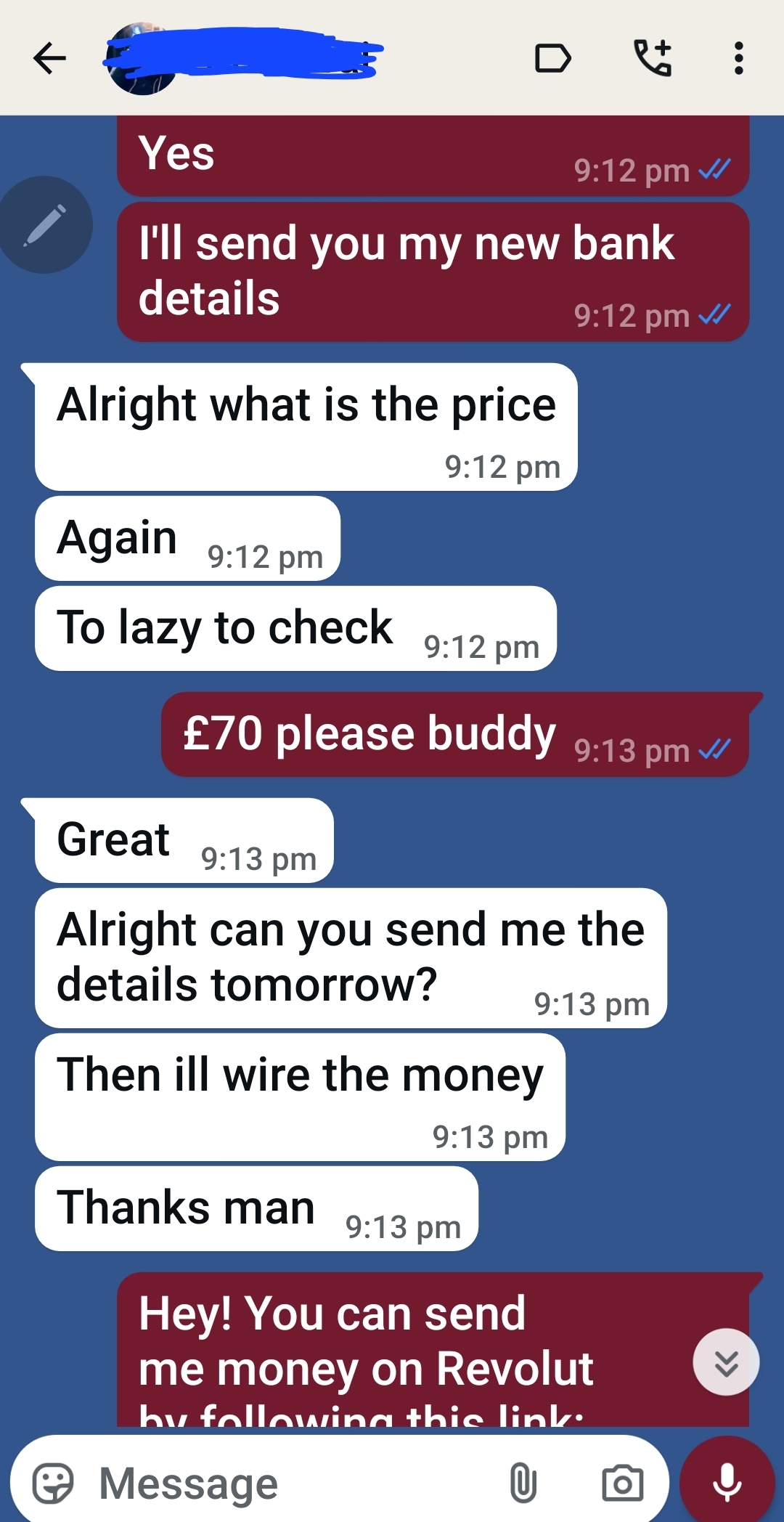
Task: Attach a file with the paperclip icon
Action: [x=525, y=1482]
